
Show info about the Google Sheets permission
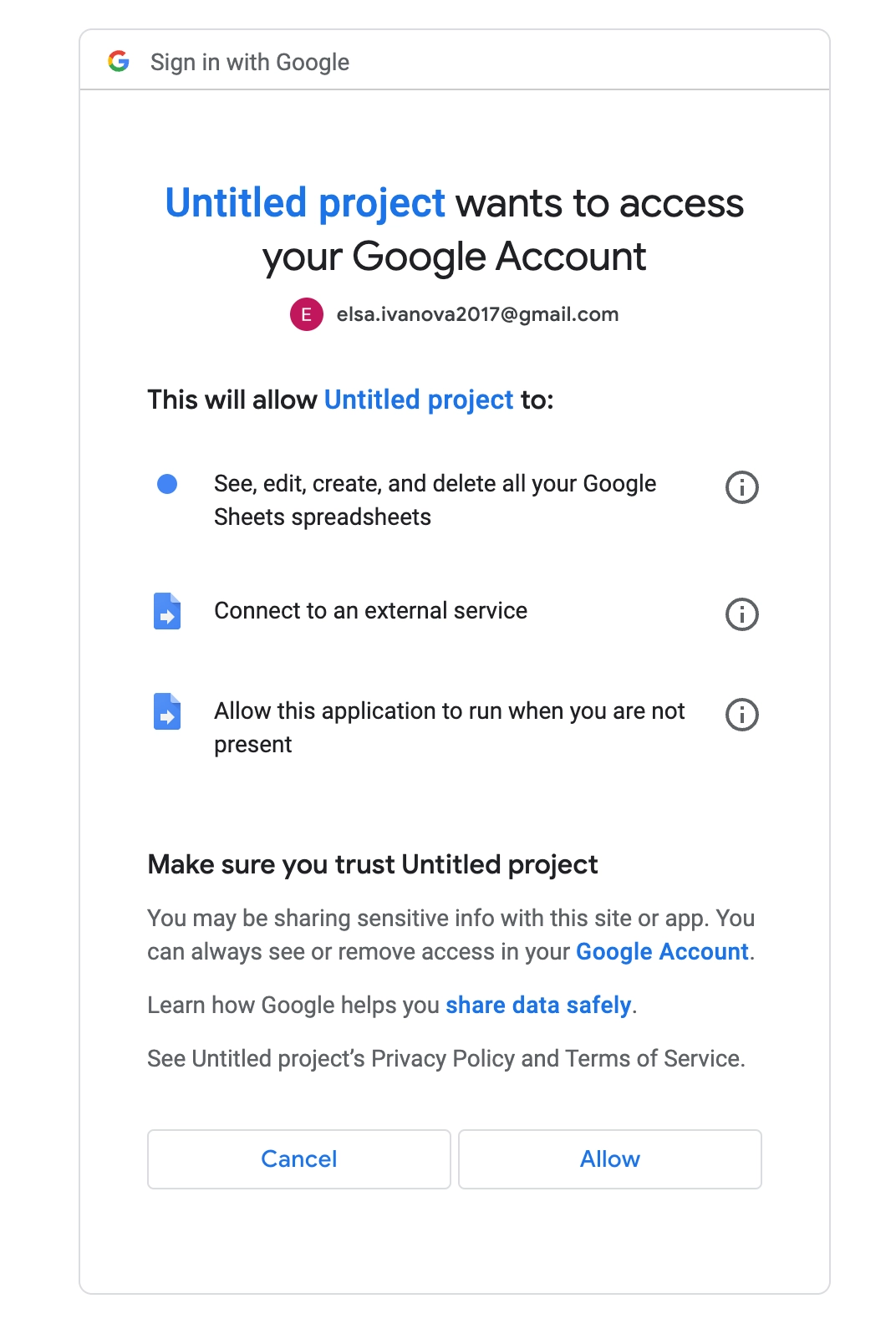741,486
